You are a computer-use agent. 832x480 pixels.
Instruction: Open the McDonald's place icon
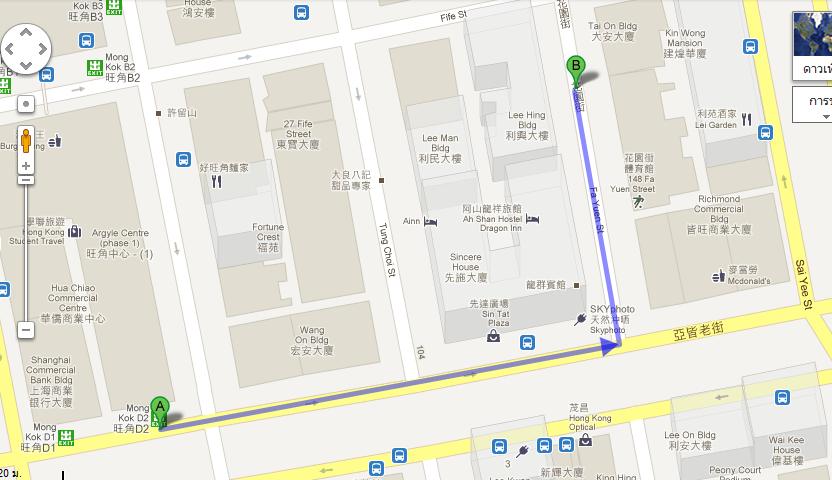719,276
